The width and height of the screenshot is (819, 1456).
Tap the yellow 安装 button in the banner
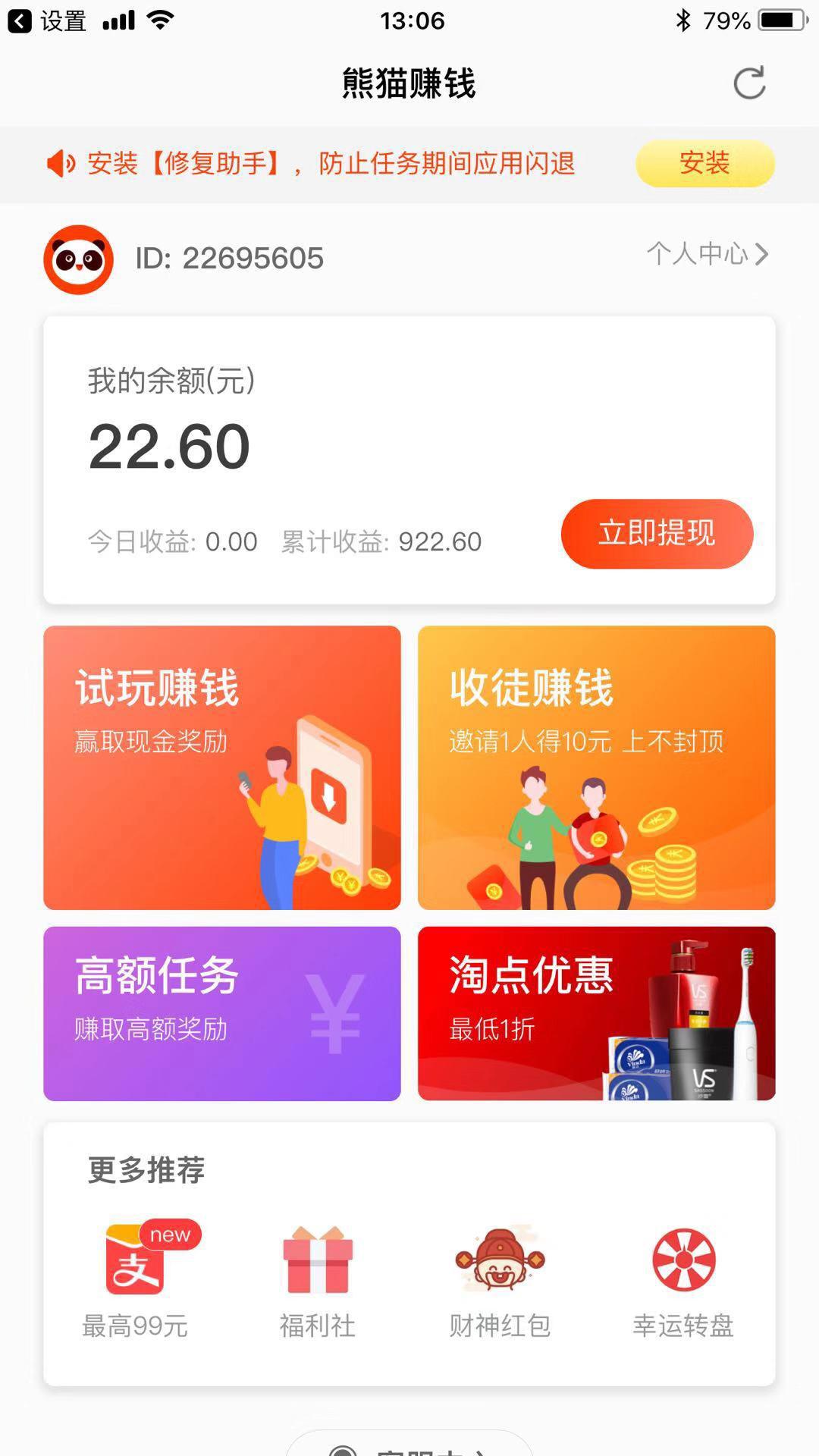704,163
